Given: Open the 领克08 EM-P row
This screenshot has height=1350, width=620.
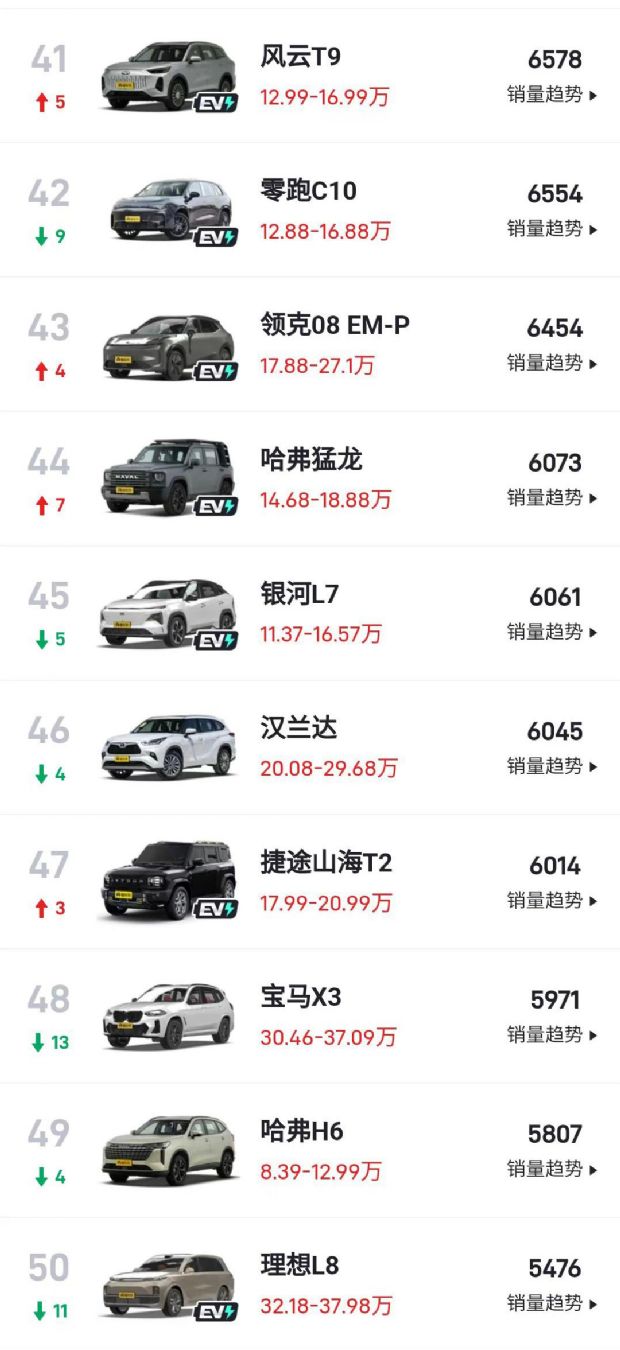Looking at the screenshot, I should pos(334,325).
